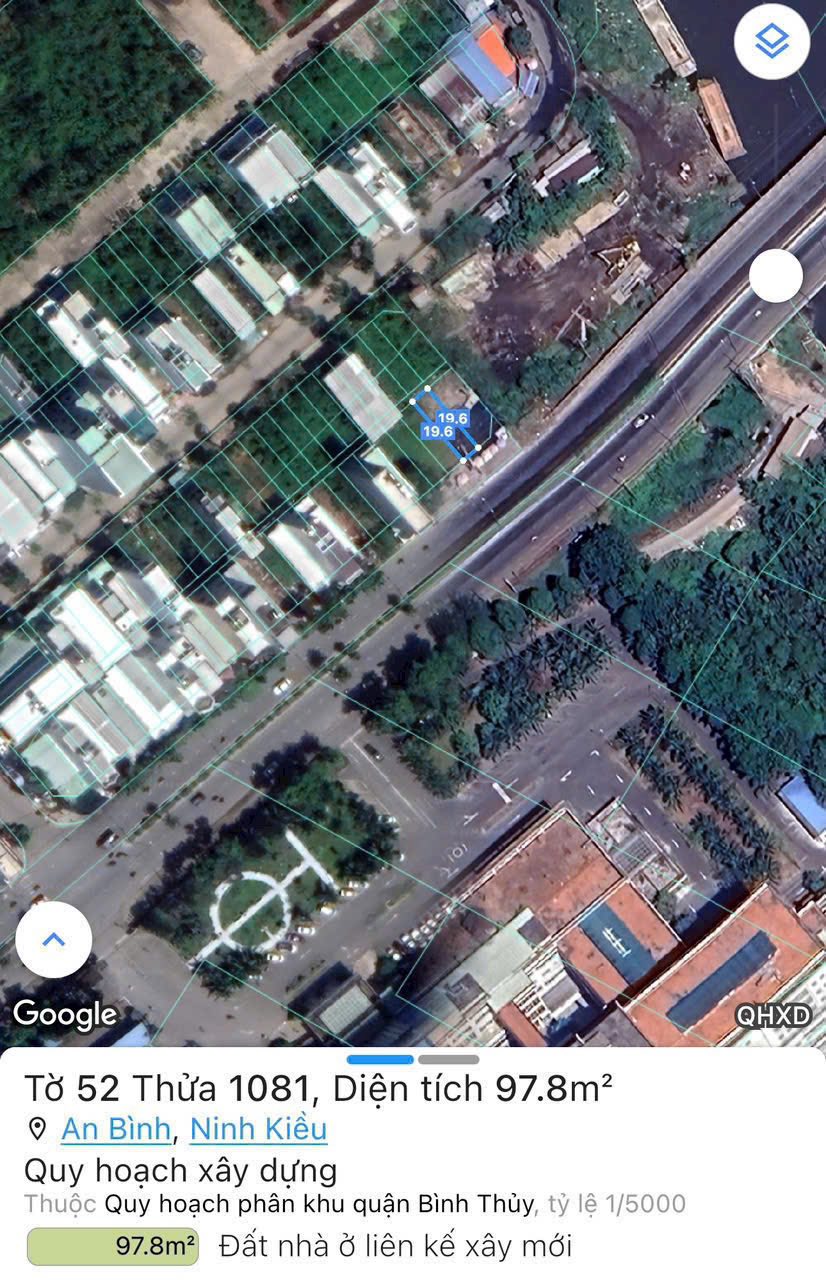Open the Ninh Kiều district link

point(258,1129)
